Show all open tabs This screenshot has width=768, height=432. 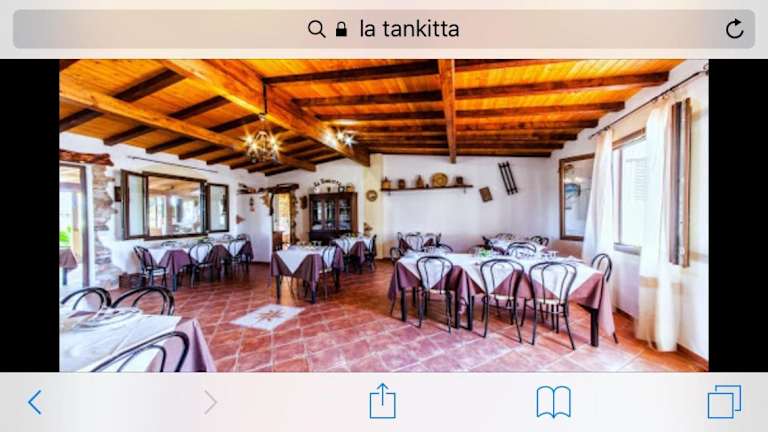tap(724, 402)
